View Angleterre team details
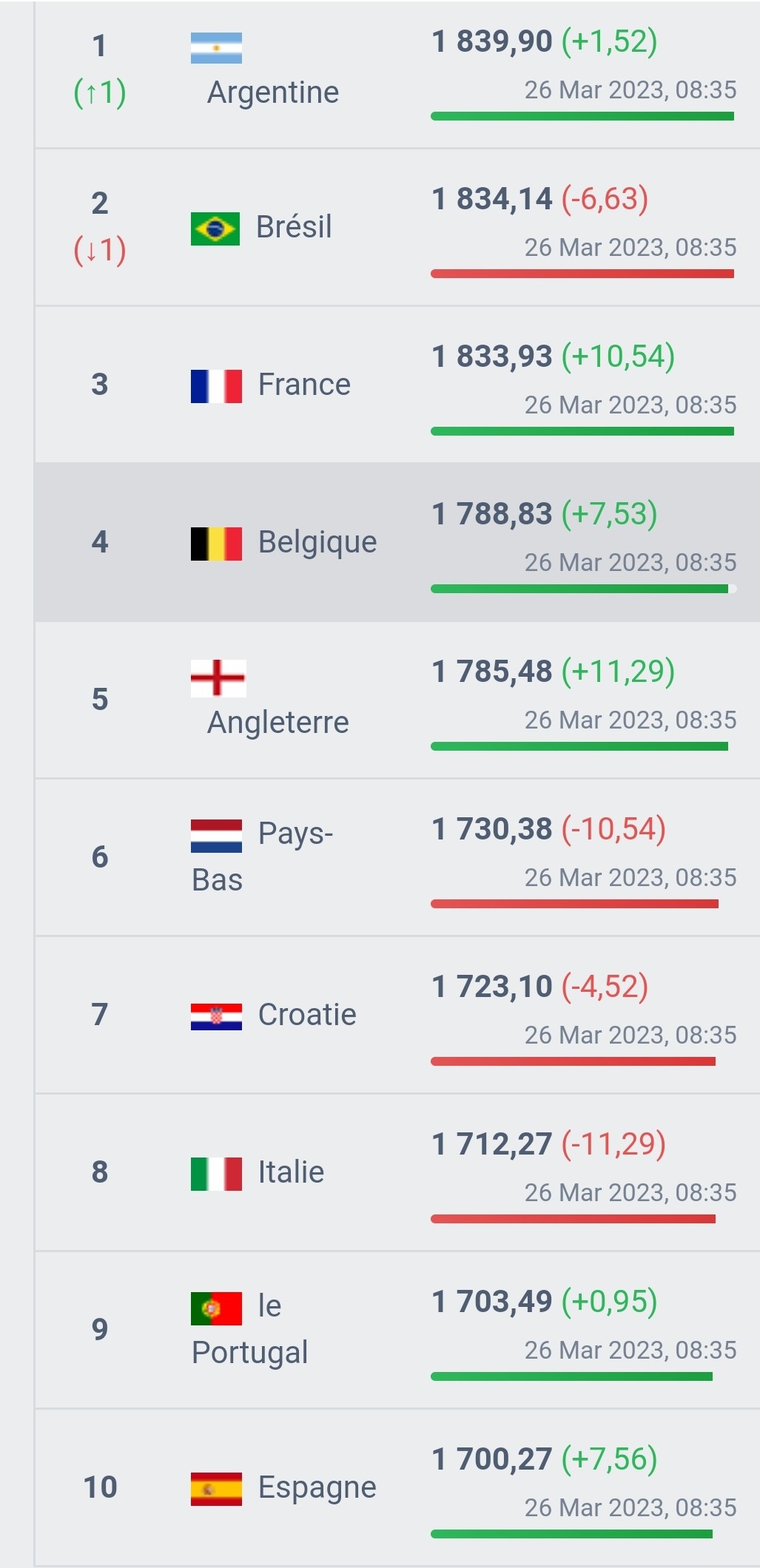 pyautogui.click(x=278, y=722)
